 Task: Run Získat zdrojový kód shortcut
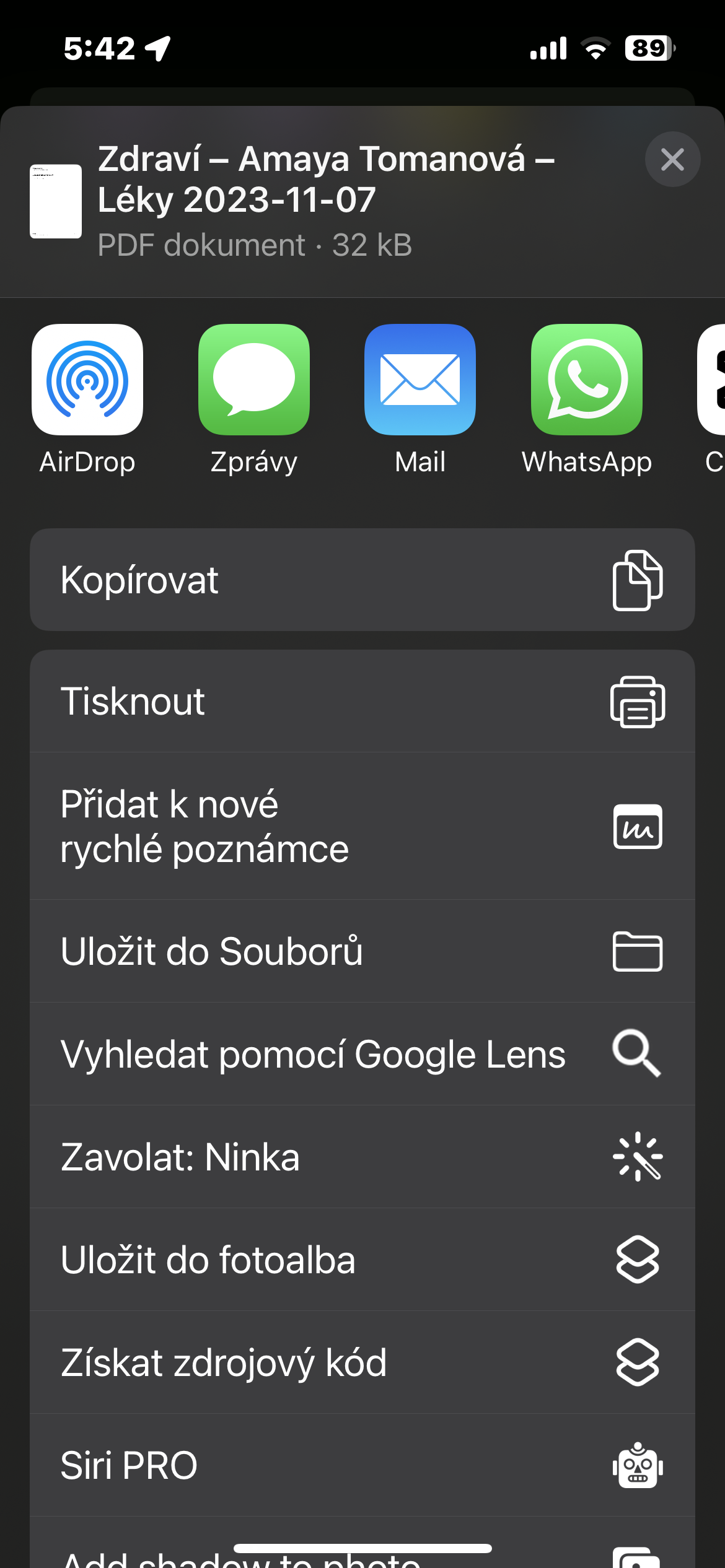coord(362,1362)
